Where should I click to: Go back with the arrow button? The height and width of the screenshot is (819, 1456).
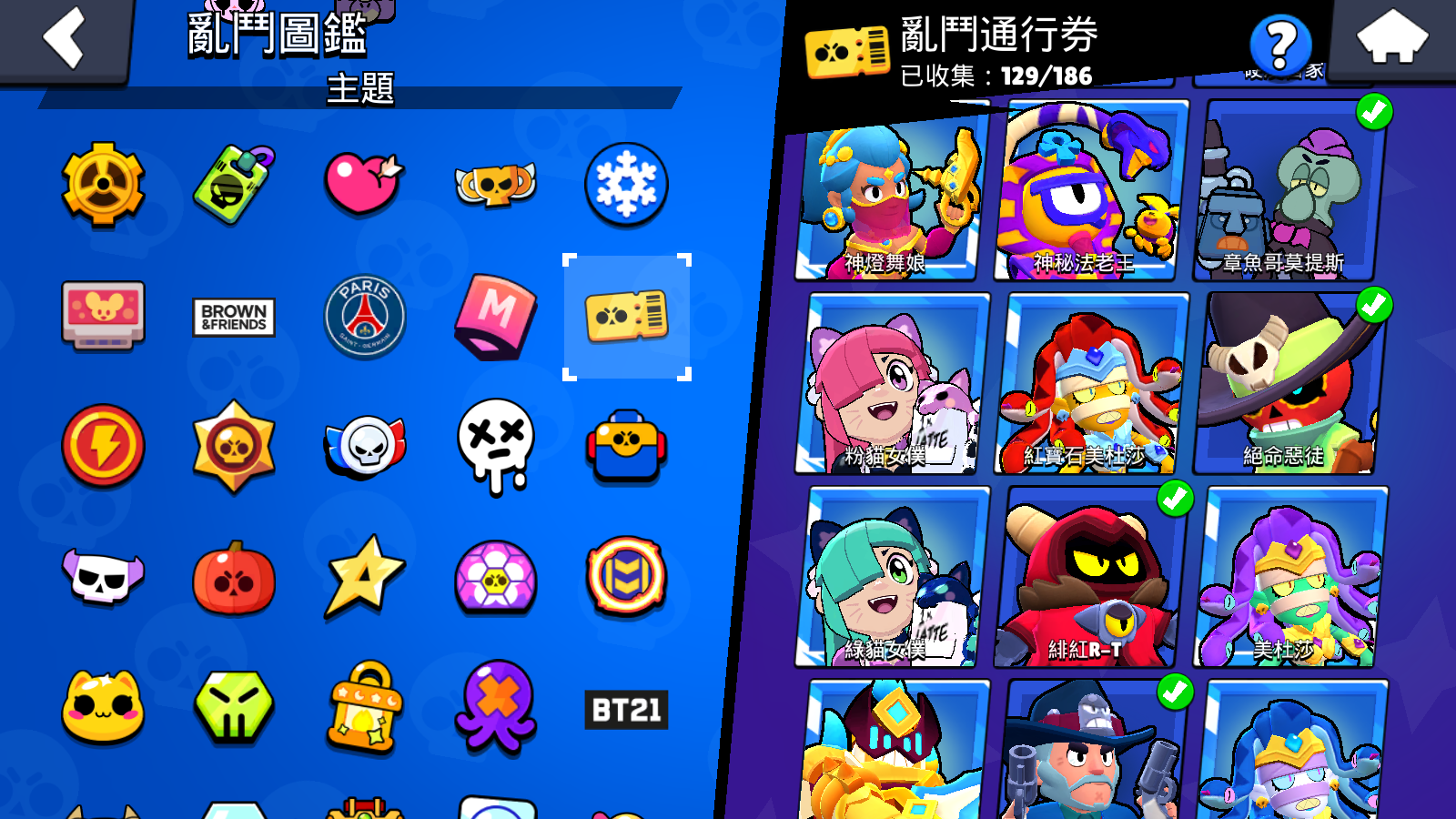click(64, 38)
